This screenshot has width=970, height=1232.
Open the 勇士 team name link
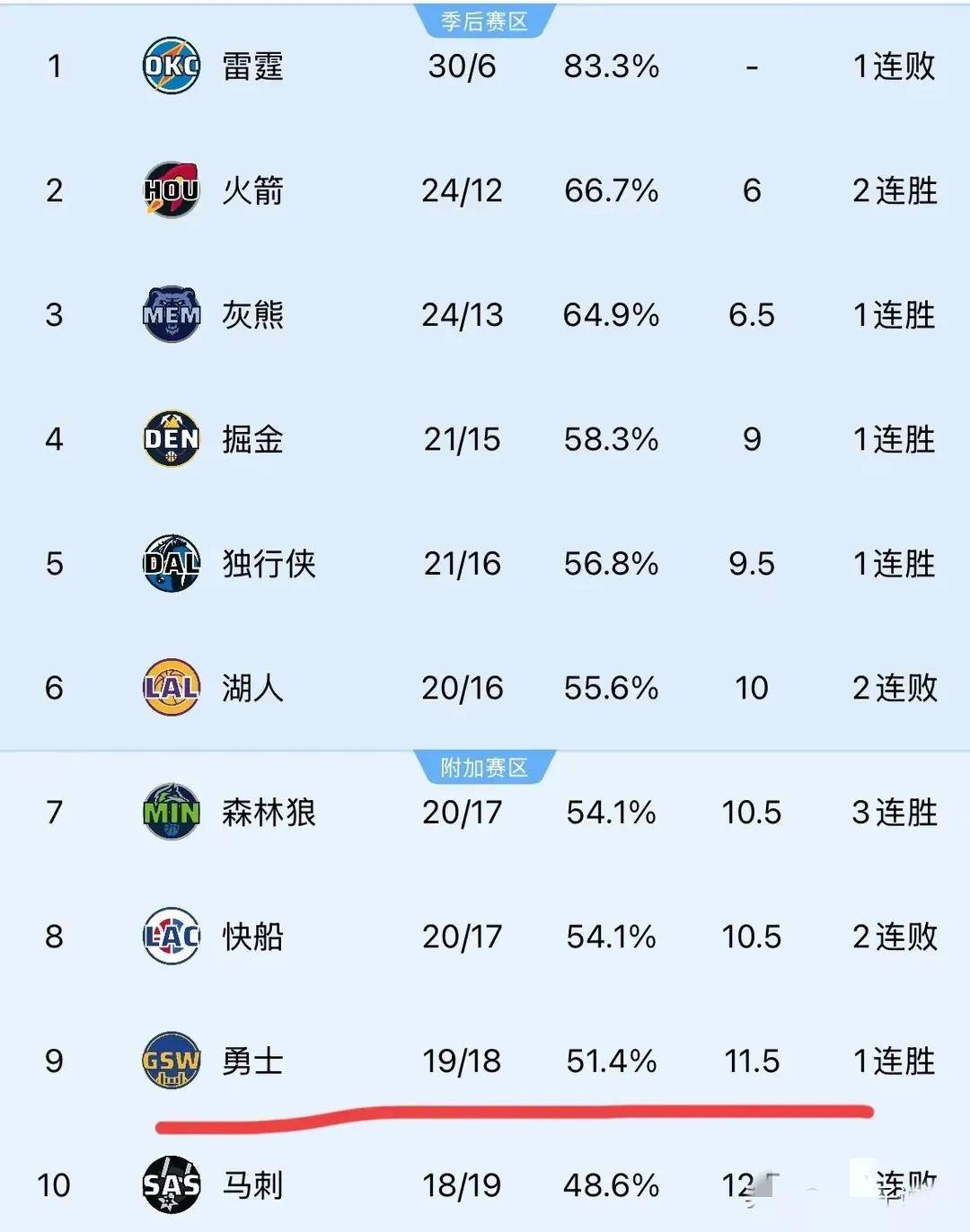tap(254, 1060)
